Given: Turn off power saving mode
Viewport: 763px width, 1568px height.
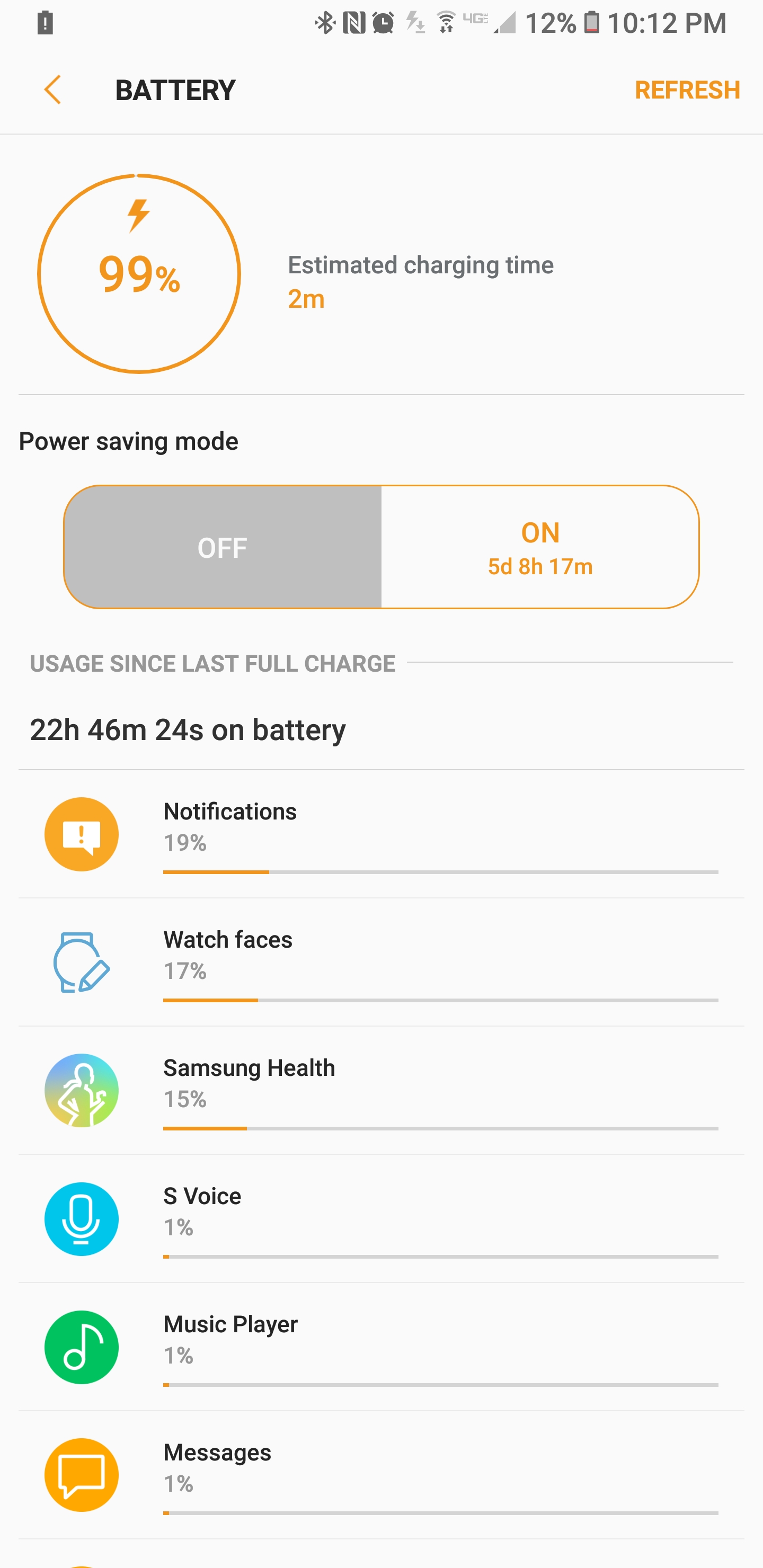Looking at the screenshot, I should click(223, 547).
